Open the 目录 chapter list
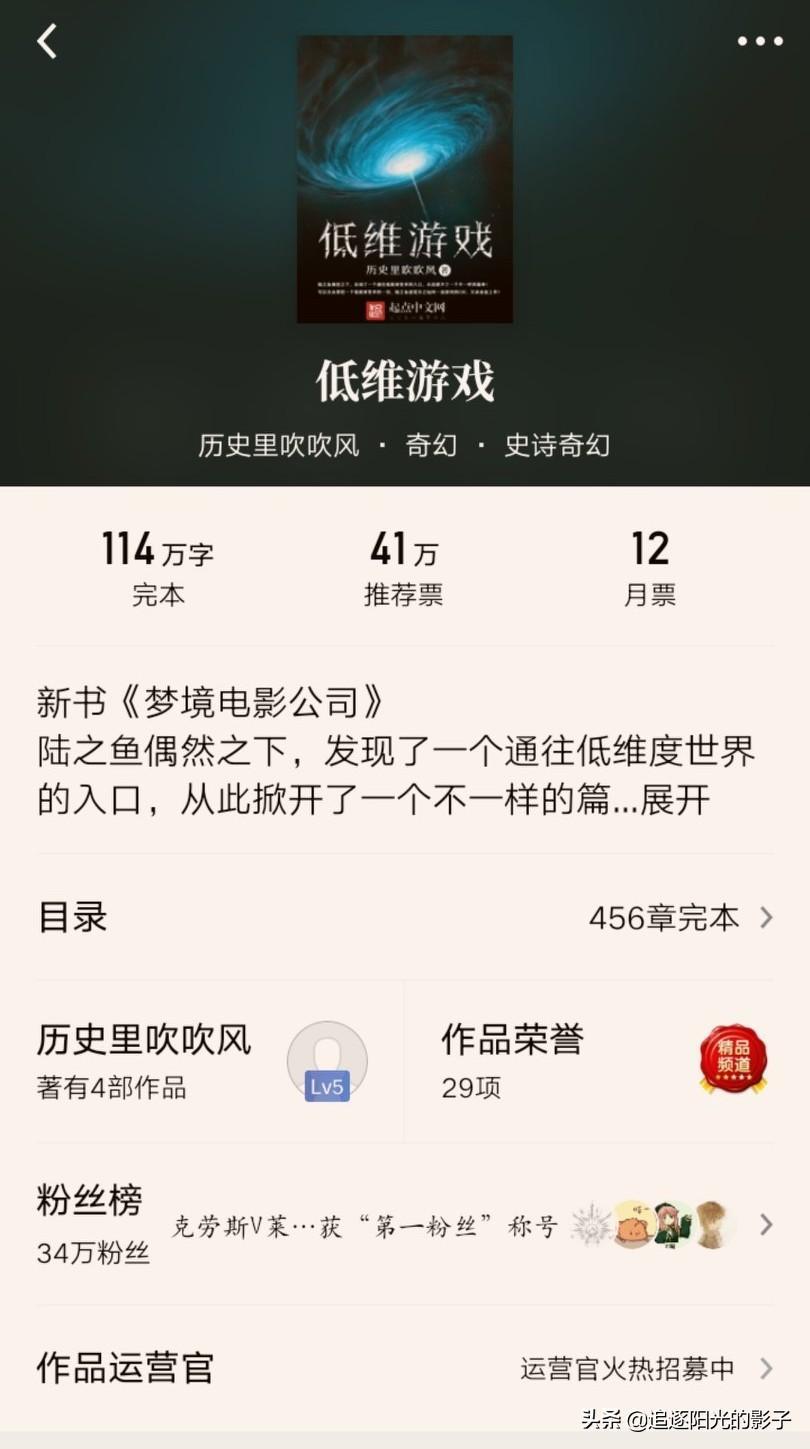Screen dimensions: 810x1449 click(405, 917)
